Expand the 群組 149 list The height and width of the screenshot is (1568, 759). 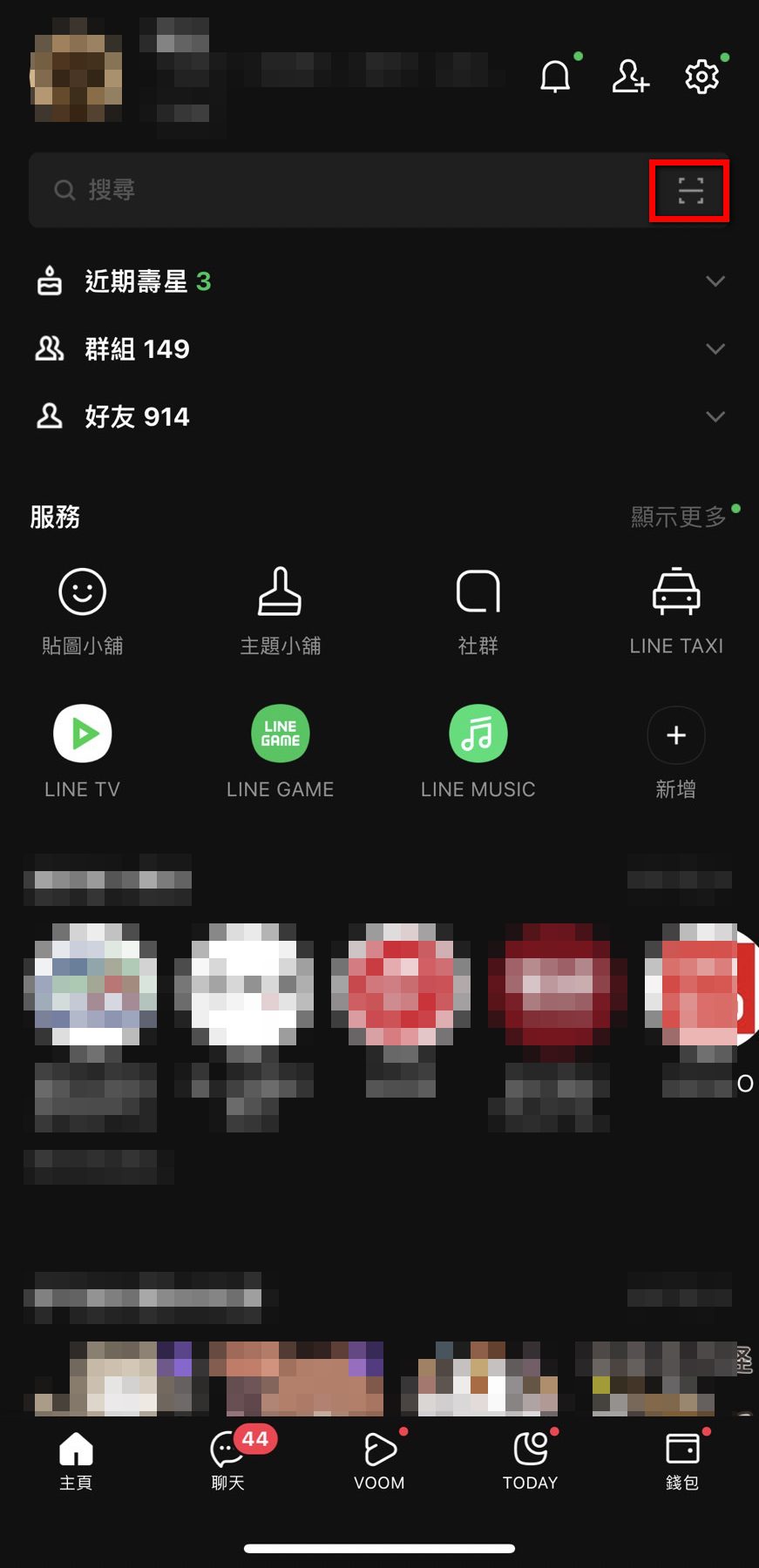(379, 349)
